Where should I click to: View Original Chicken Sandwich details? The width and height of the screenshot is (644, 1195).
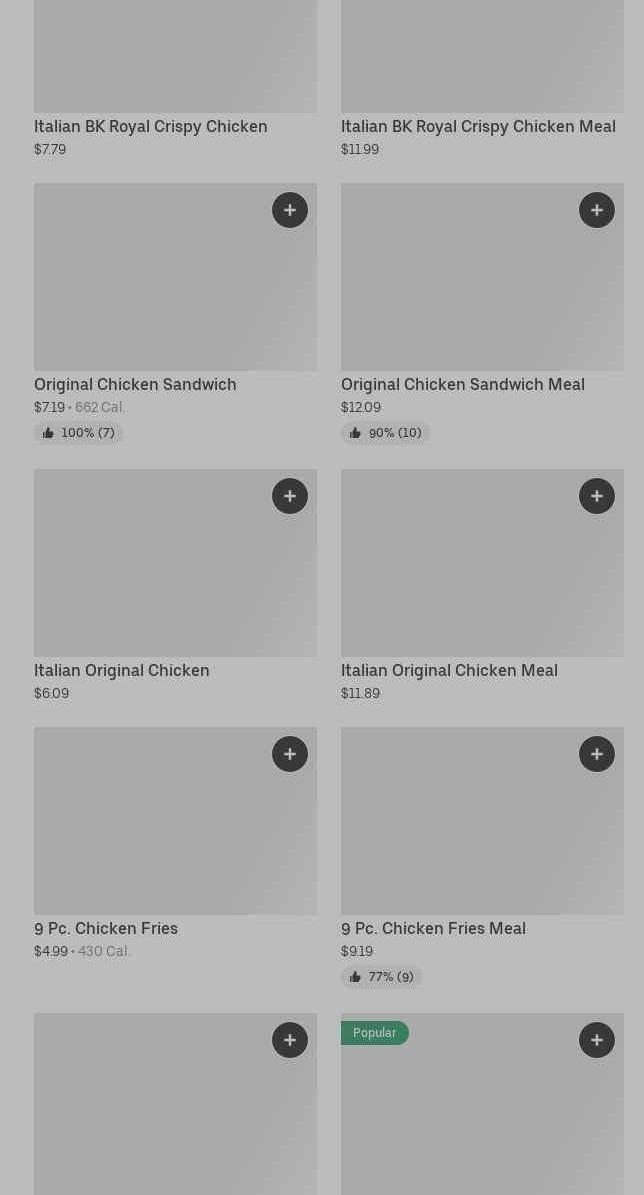click(x=135, y=384)
